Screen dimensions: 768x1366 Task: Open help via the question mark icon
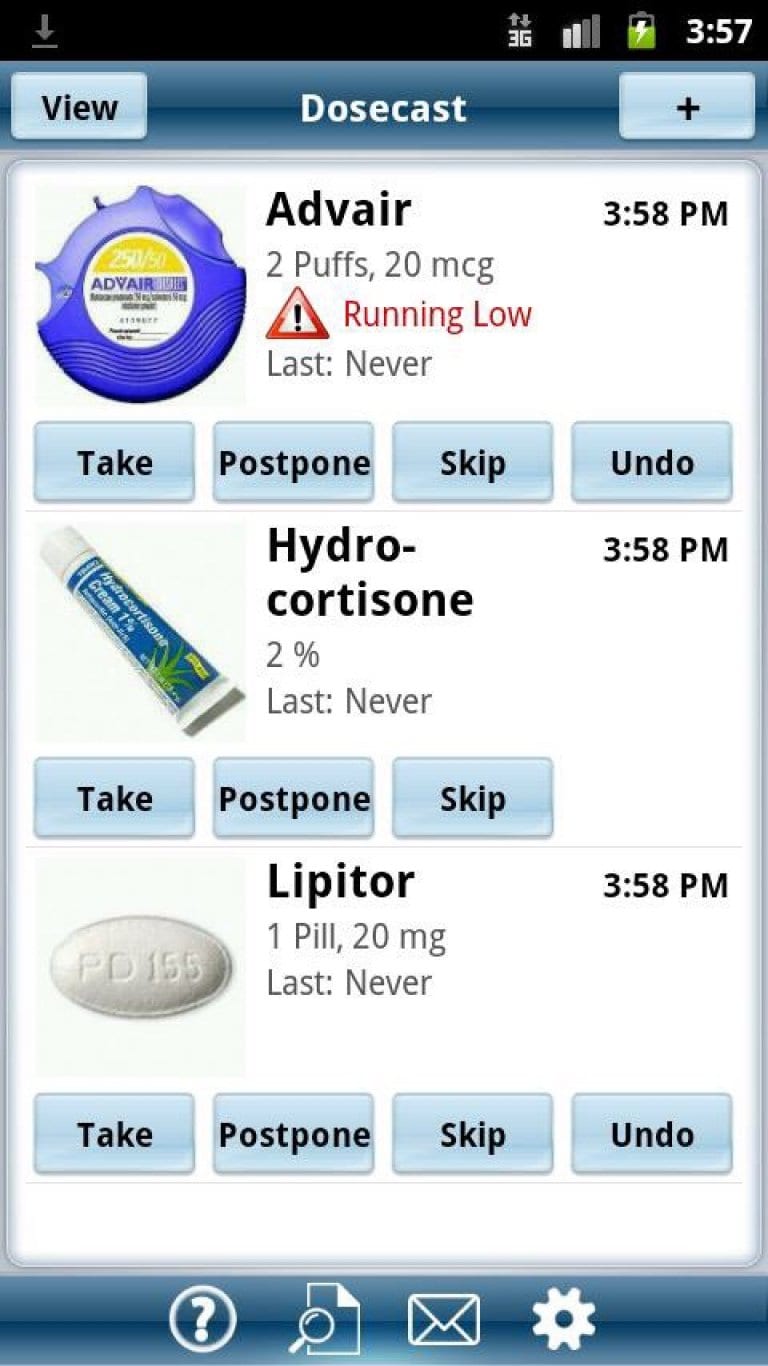point(203,1318)
